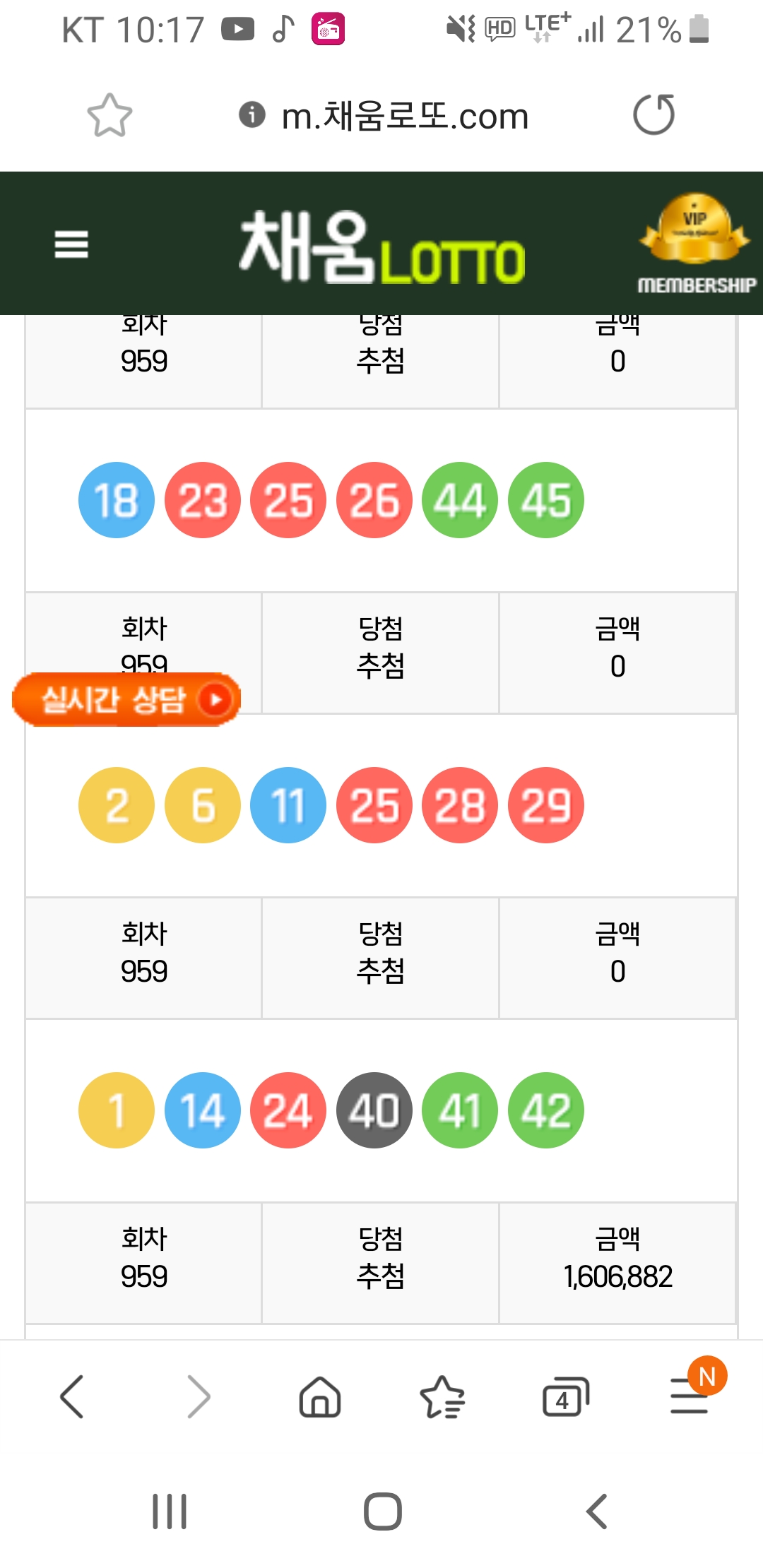The width and height of the screenshot is (763, 1568).
Task: Go forward in the browser toolbar
Action: click(199, 1396)
